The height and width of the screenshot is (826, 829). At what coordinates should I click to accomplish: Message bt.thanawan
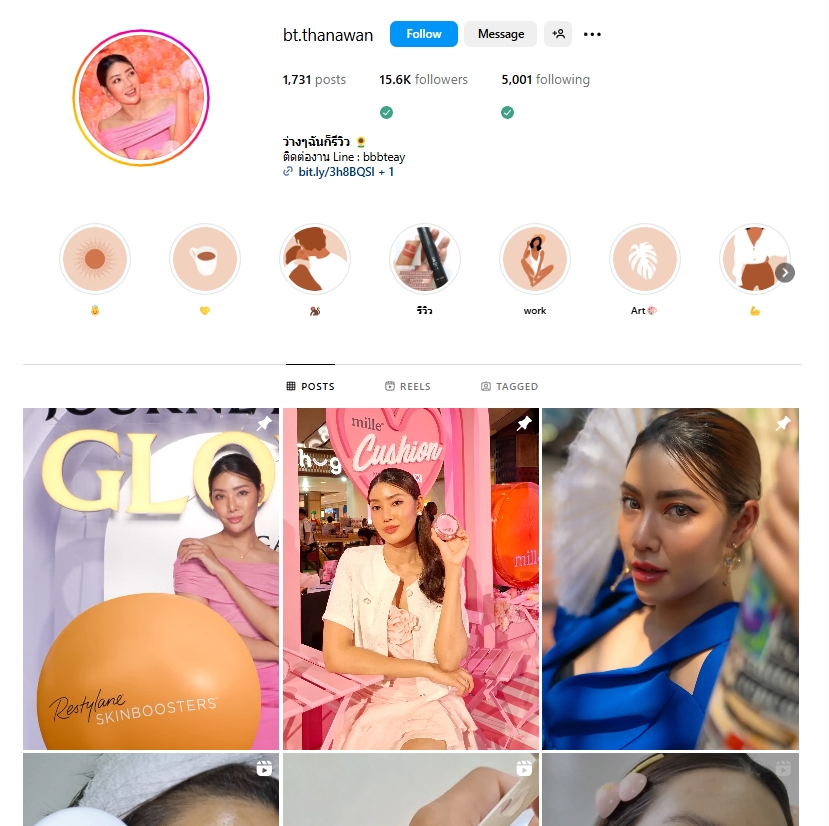pyautogui.click(x=500, y=34)
